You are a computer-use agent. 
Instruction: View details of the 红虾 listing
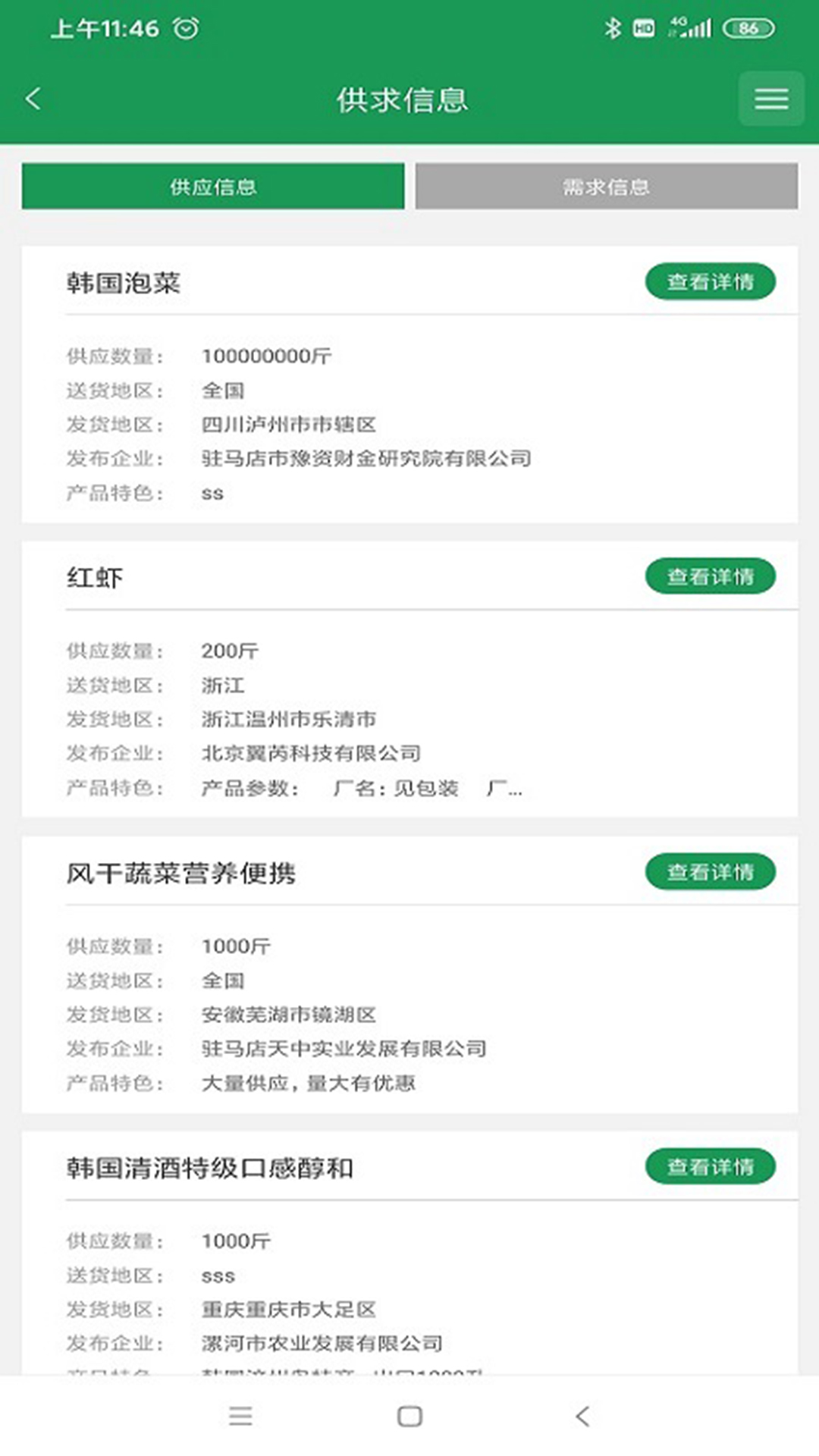[x=710, y=576]
